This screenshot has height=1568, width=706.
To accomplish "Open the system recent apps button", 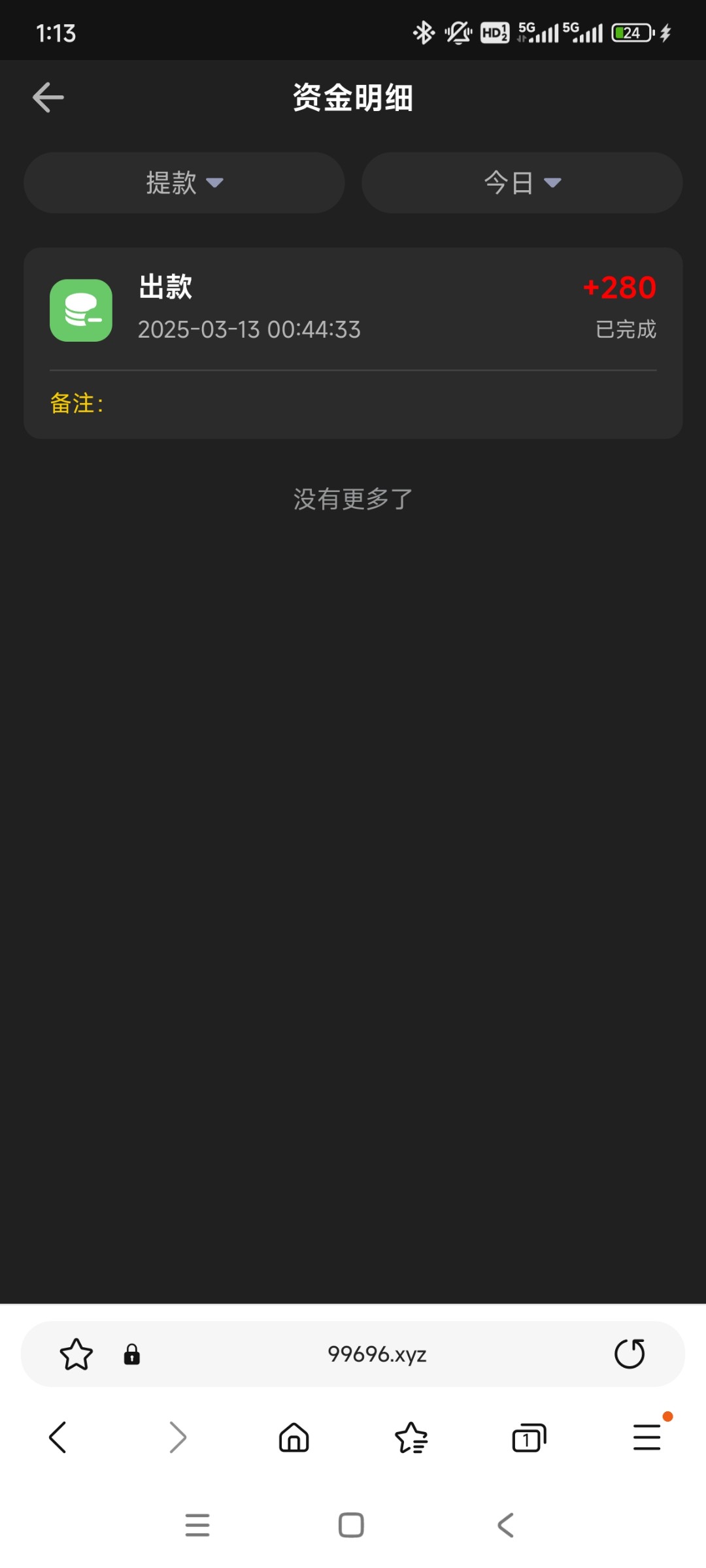I will click(197, 1525).
